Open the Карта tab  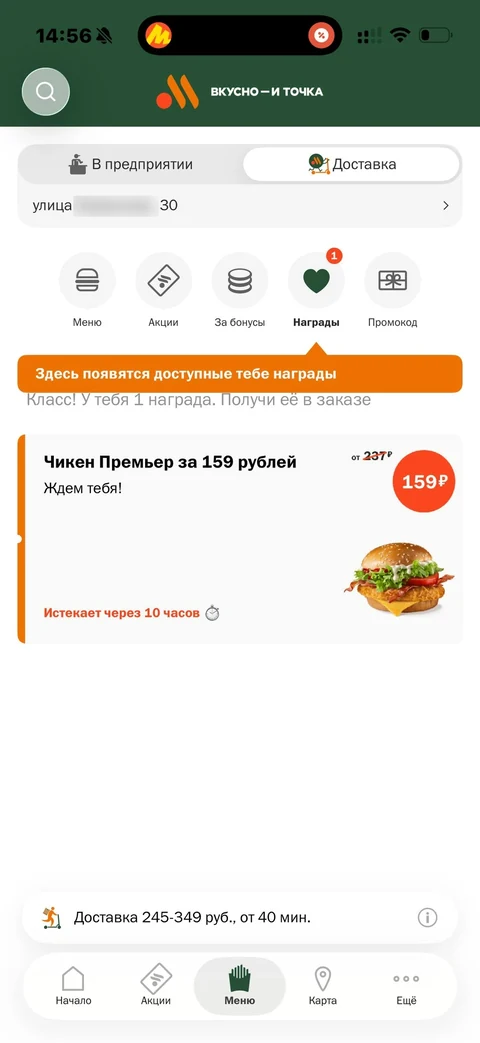click(x=322, y=986)
